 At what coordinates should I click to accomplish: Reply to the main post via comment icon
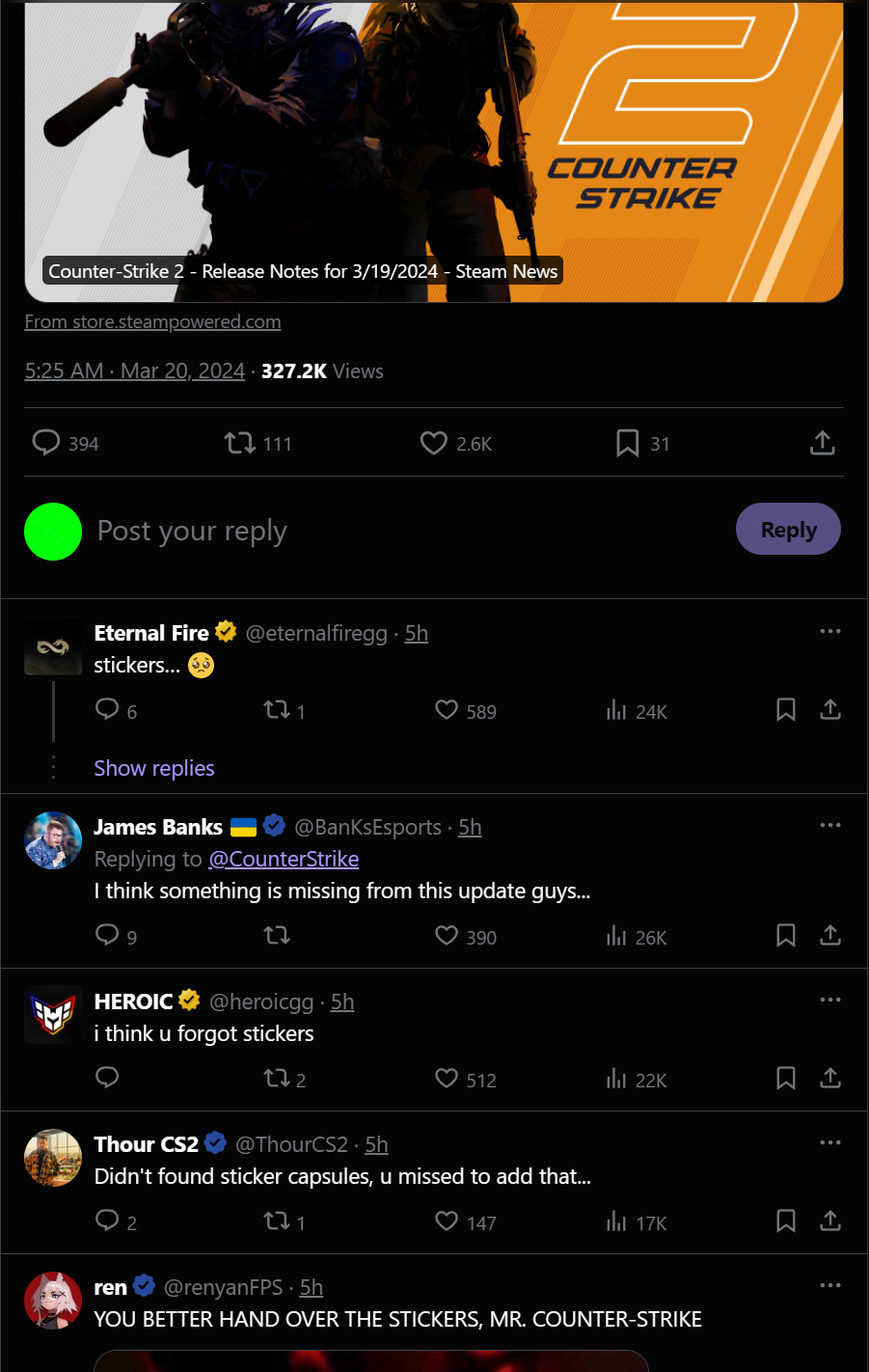tap(46, 443)
